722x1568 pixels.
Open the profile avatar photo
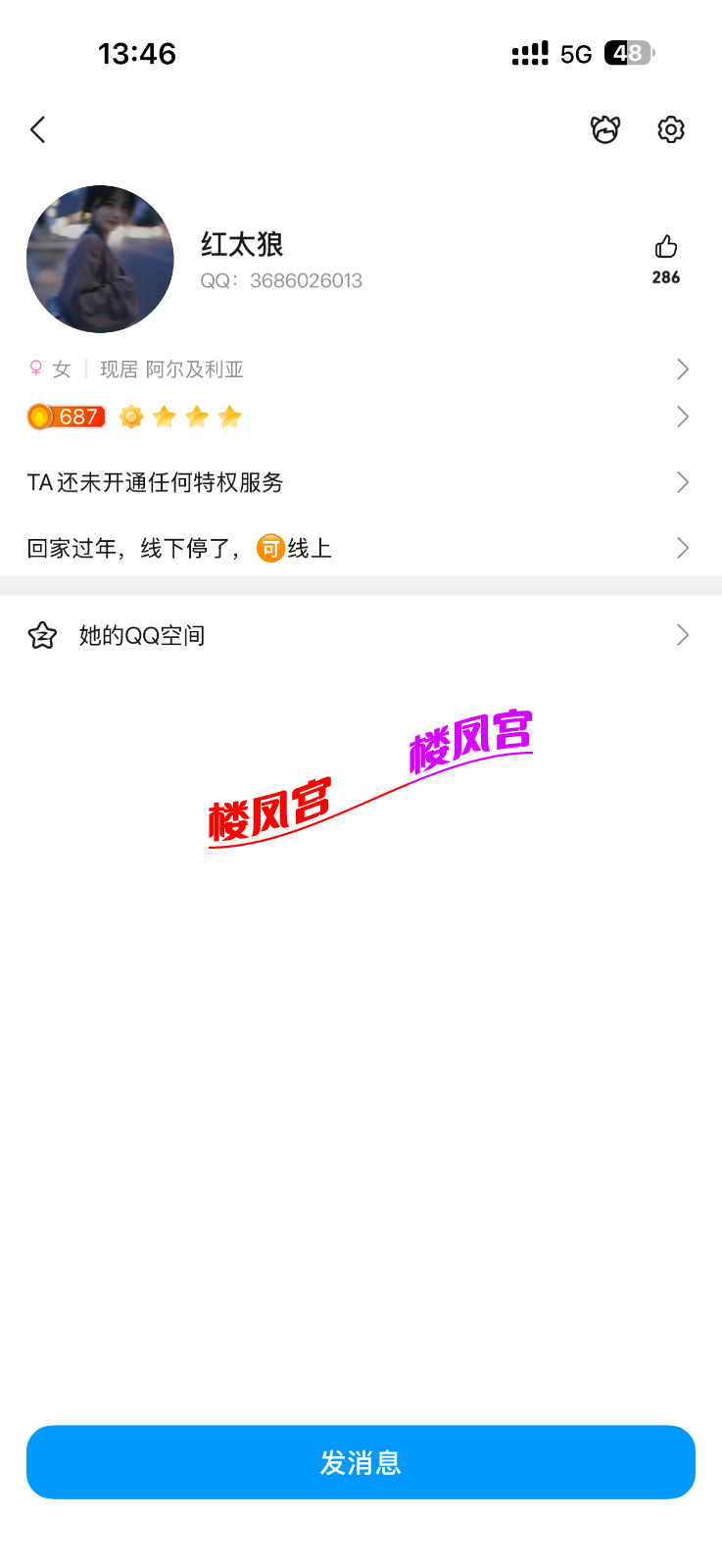coord(99,259)
